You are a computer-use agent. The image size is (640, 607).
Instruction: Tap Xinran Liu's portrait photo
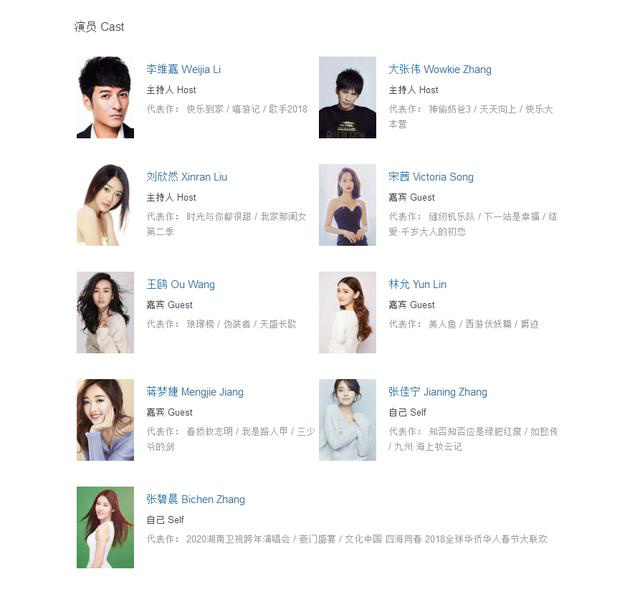(105, 205)
